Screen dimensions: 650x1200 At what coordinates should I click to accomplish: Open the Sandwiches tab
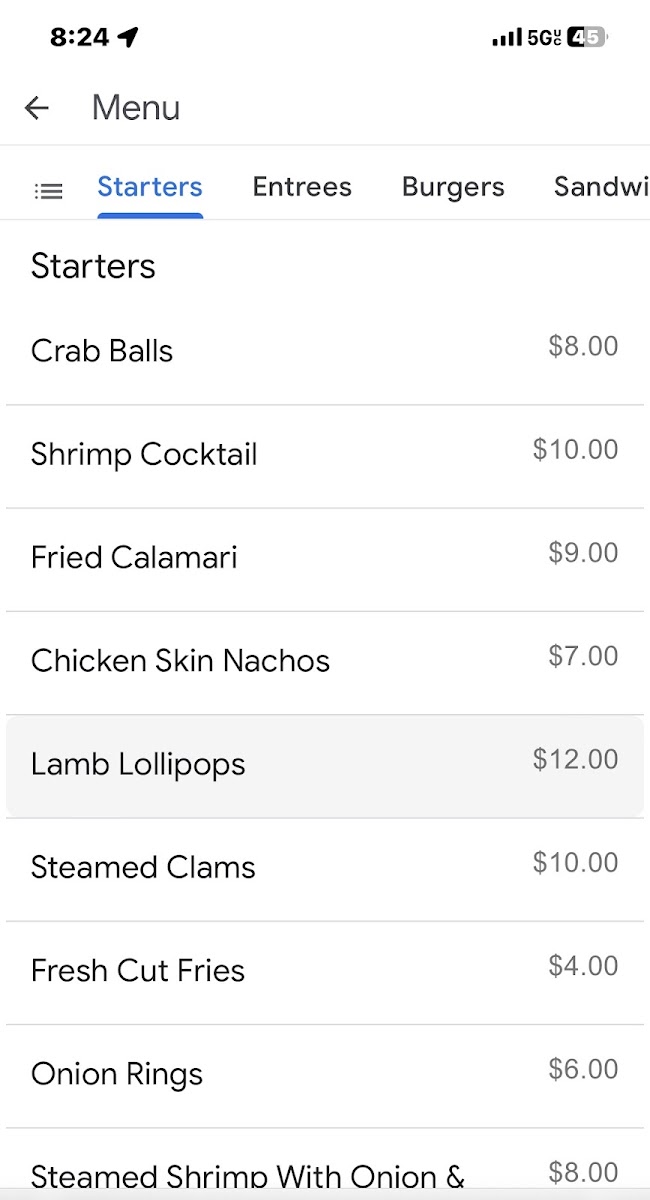(x=601, y=187)
